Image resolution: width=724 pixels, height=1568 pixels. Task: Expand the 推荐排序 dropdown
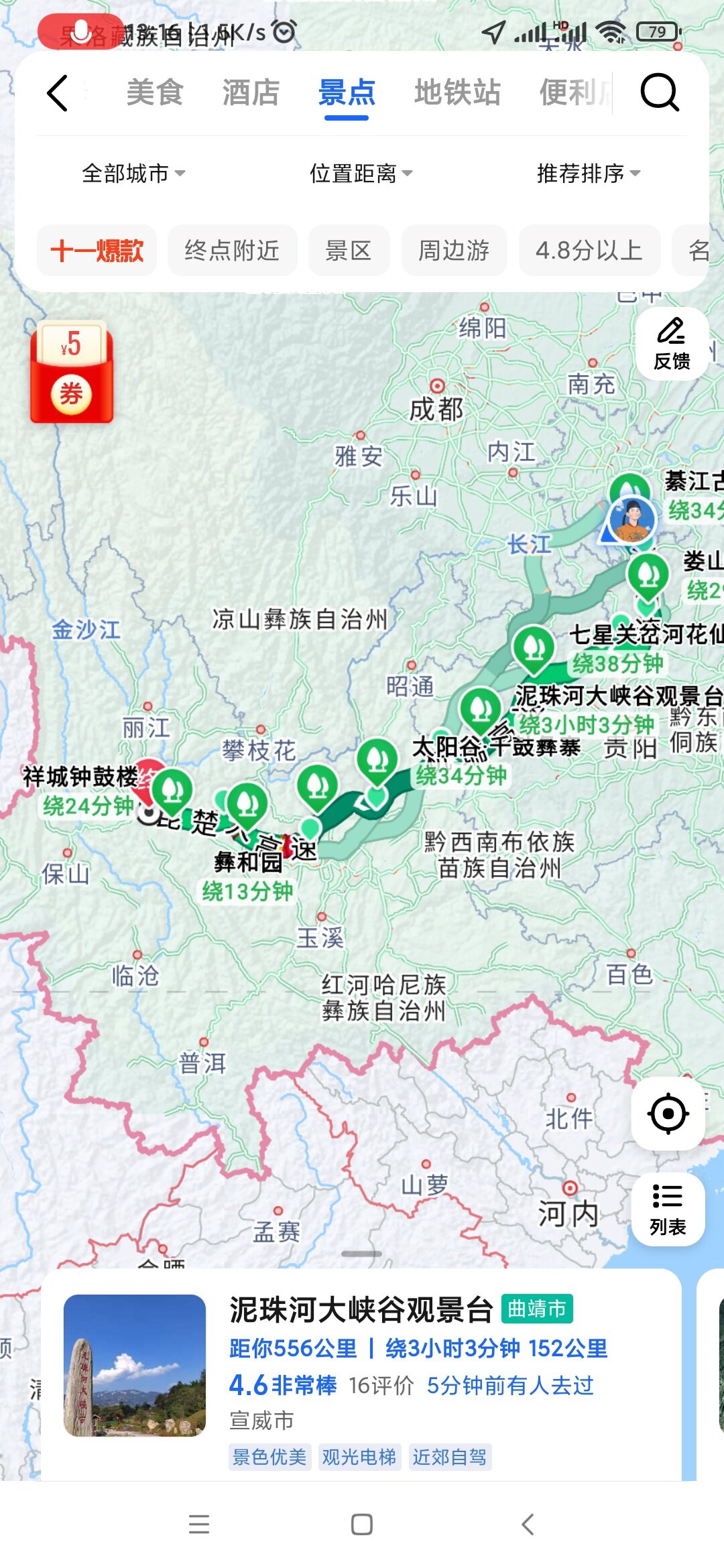(588, 174)
